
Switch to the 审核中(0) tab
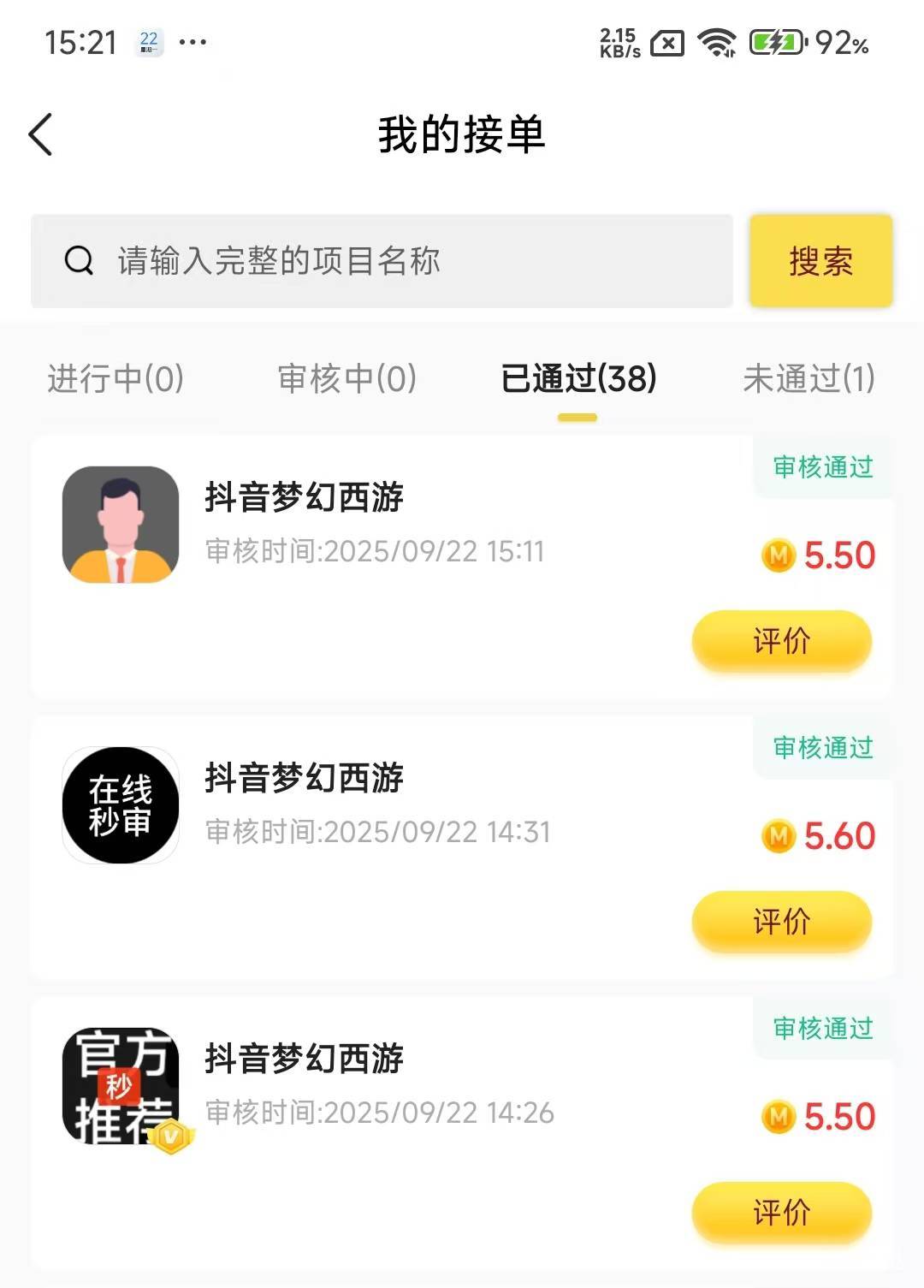347,378
